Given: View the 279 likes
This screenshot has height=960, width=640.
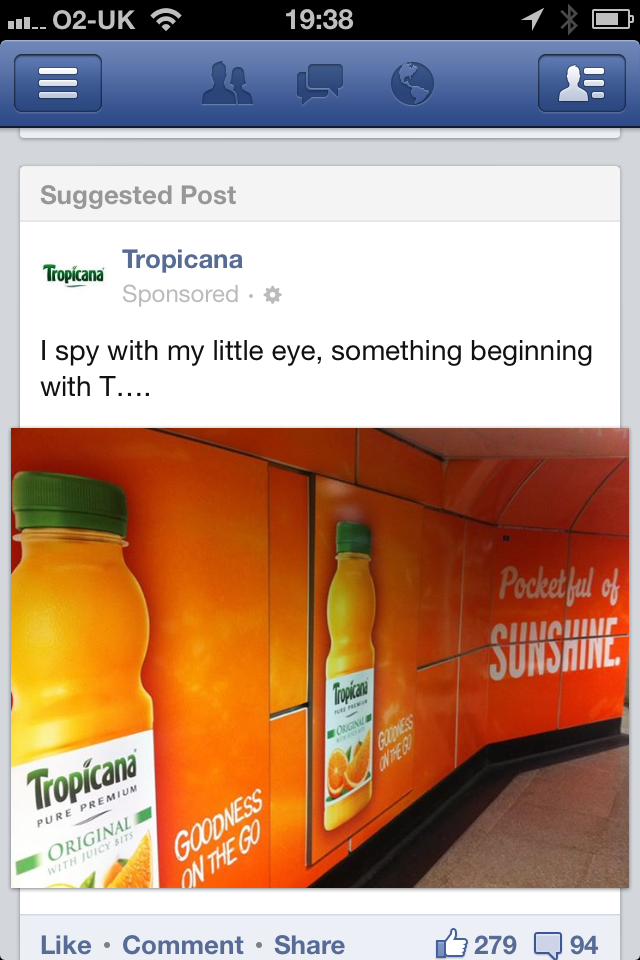Looking at the screenshot, I should [476, 944].
